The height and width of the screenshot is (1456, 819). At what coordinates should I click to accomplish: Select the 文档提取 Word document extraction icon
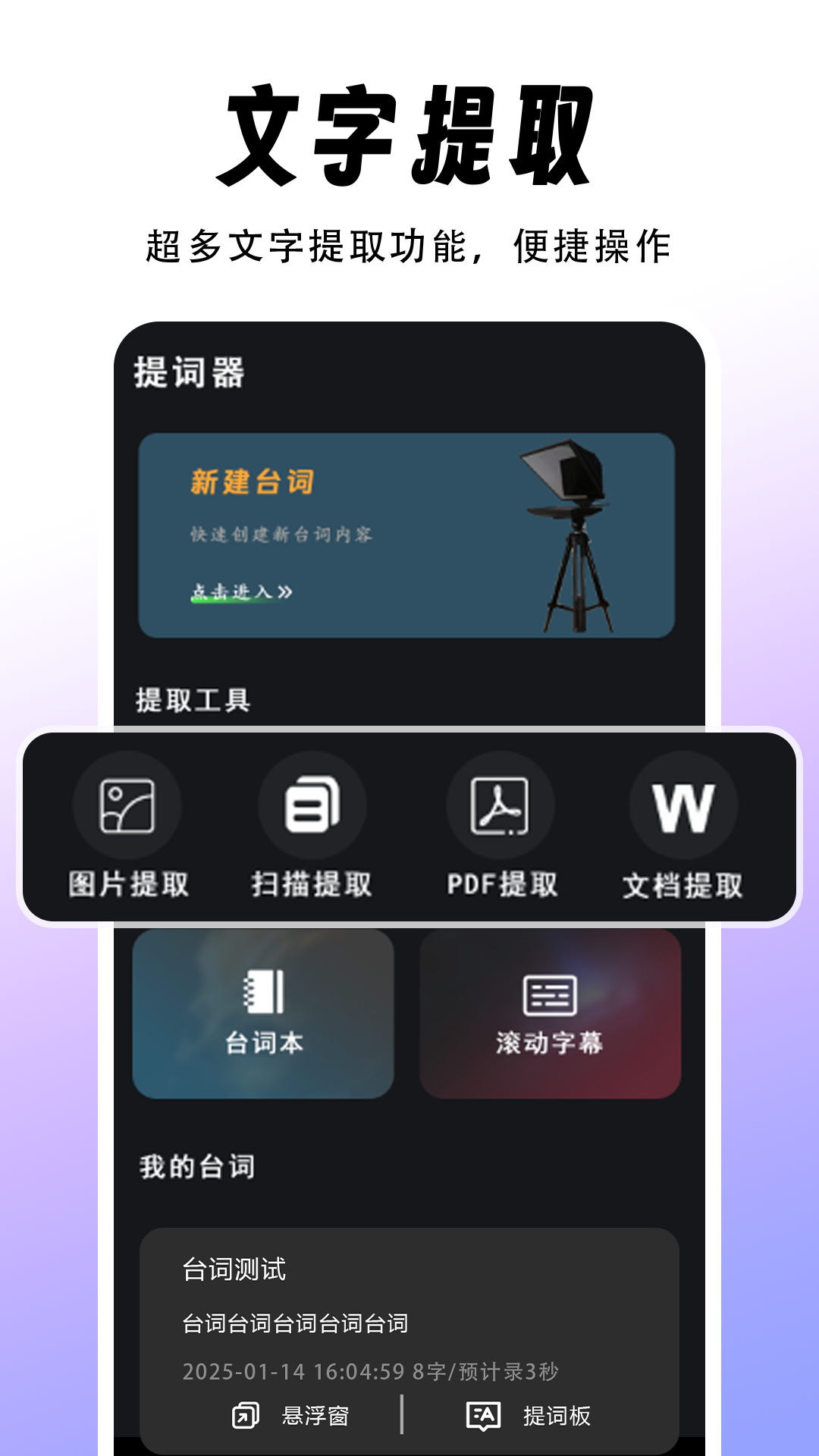(x=685, y=808)
